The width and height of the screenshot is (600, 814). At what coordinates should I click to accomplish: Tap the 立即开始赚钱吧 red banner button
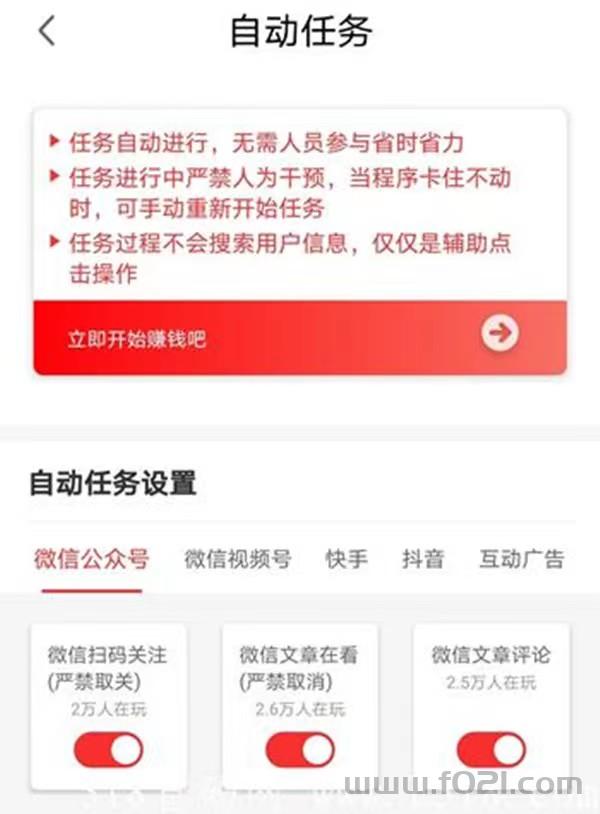[300, 337]
